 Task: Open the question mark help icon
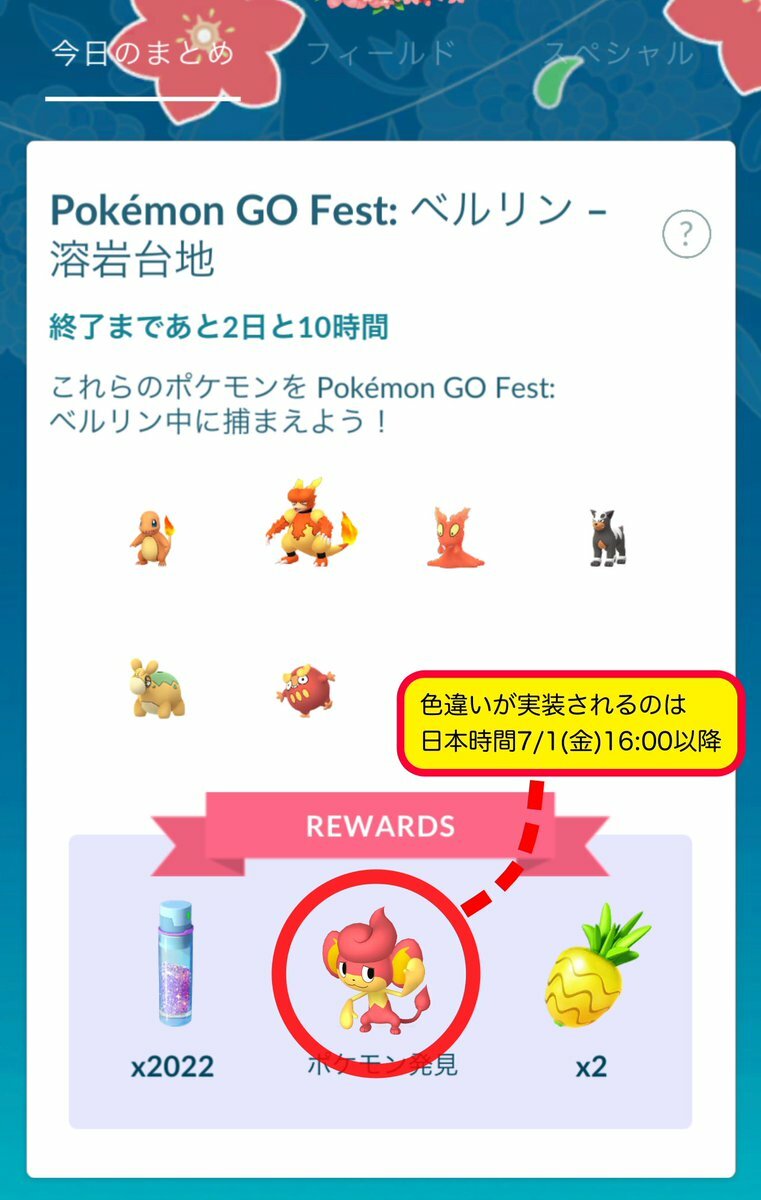pos(686,235)
